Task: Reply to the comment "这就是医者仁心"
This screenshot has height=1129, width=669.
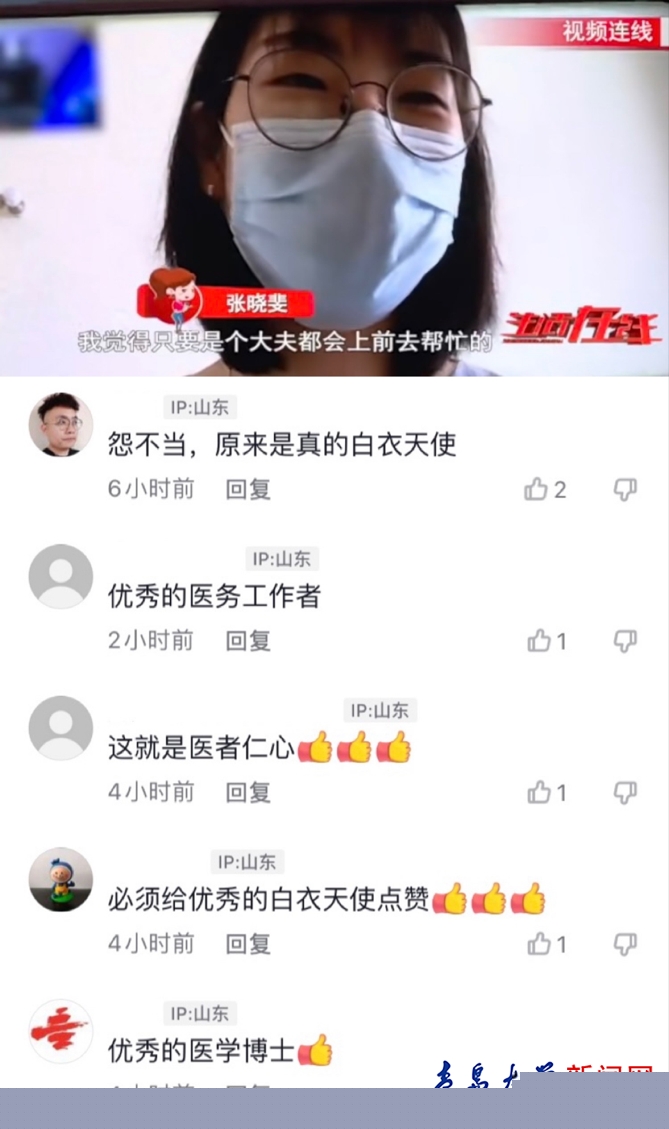Action: [248, 793]
